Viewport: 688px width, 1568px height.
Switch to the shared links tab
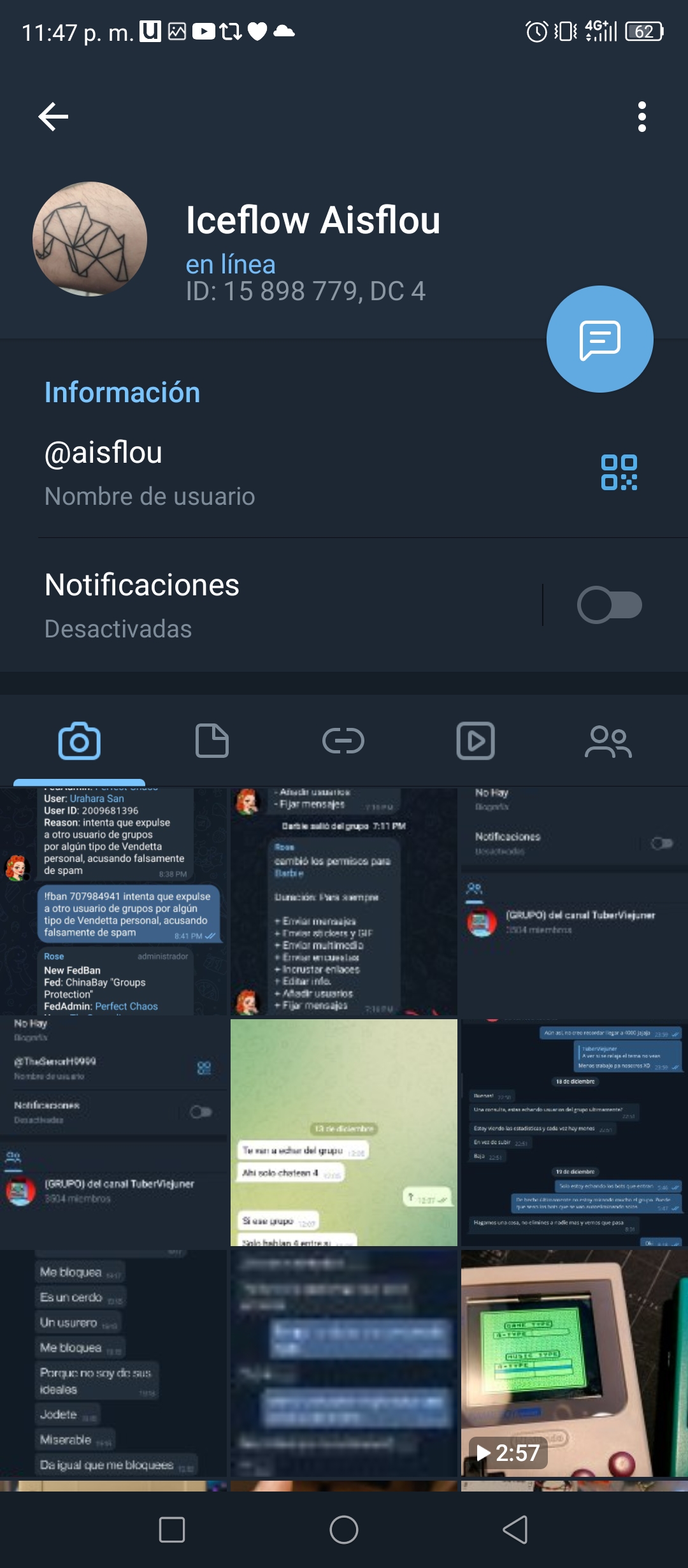tap(343, 741)
